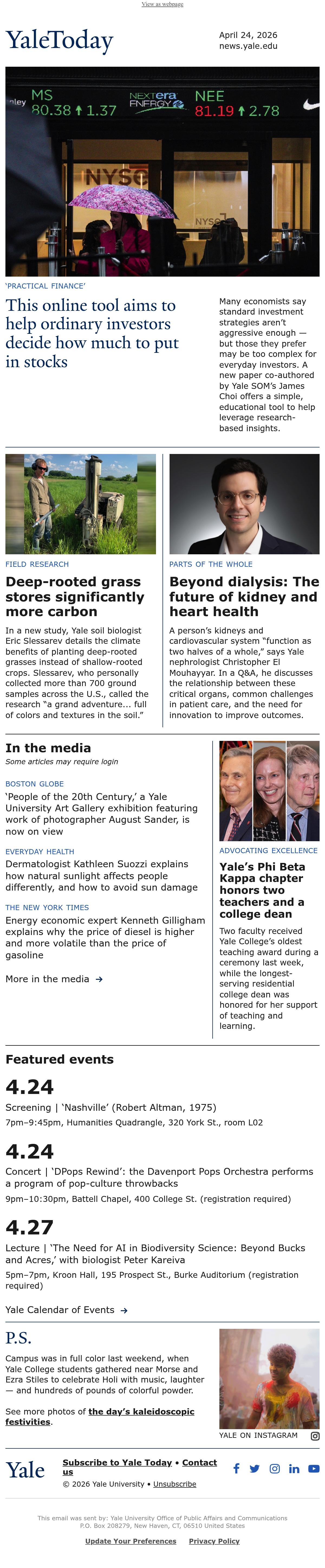325x1568 pixels.
Task: Visit Yale's Twitter page
Action: [x=255, y=1469]
